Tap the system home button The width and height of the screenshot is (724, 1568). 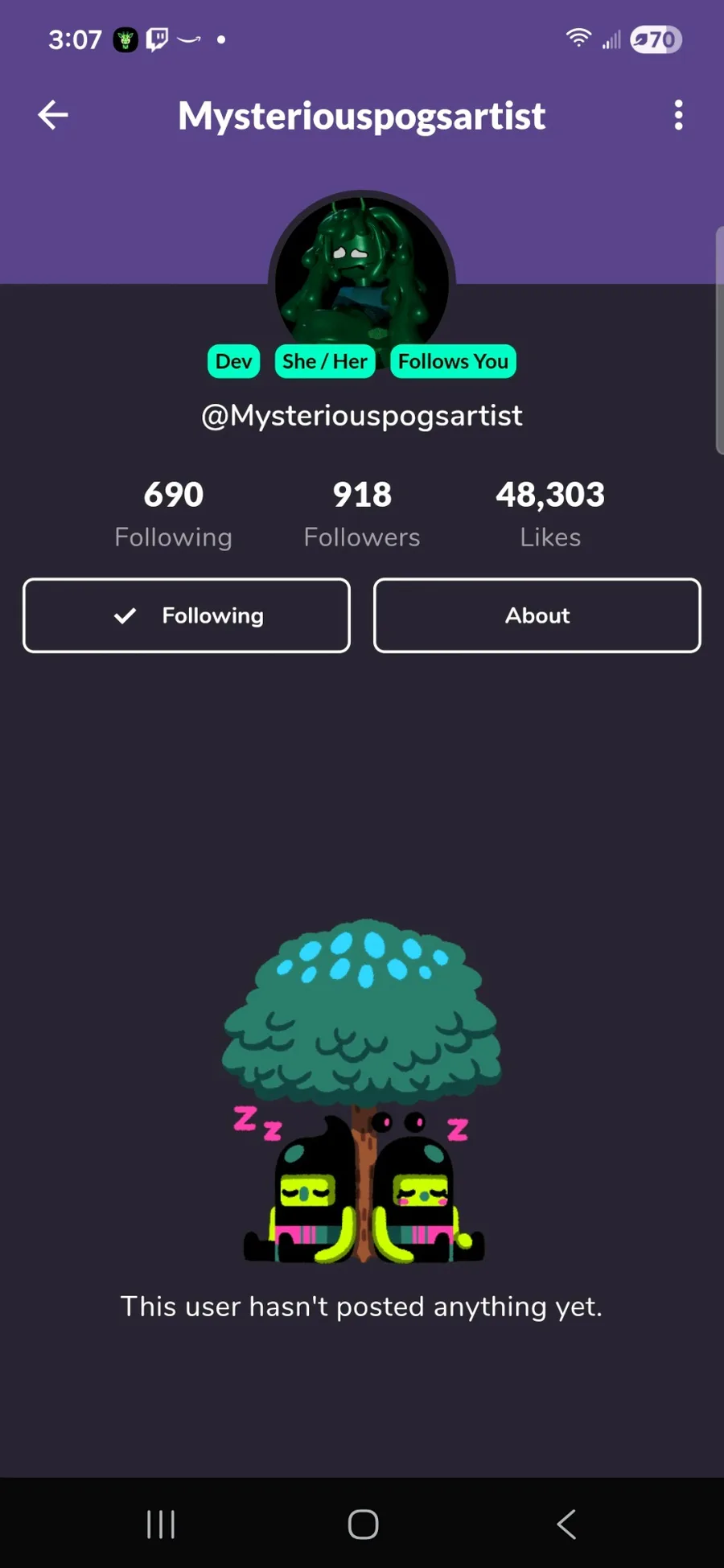pyautogui.click(x=363, y=1524)
